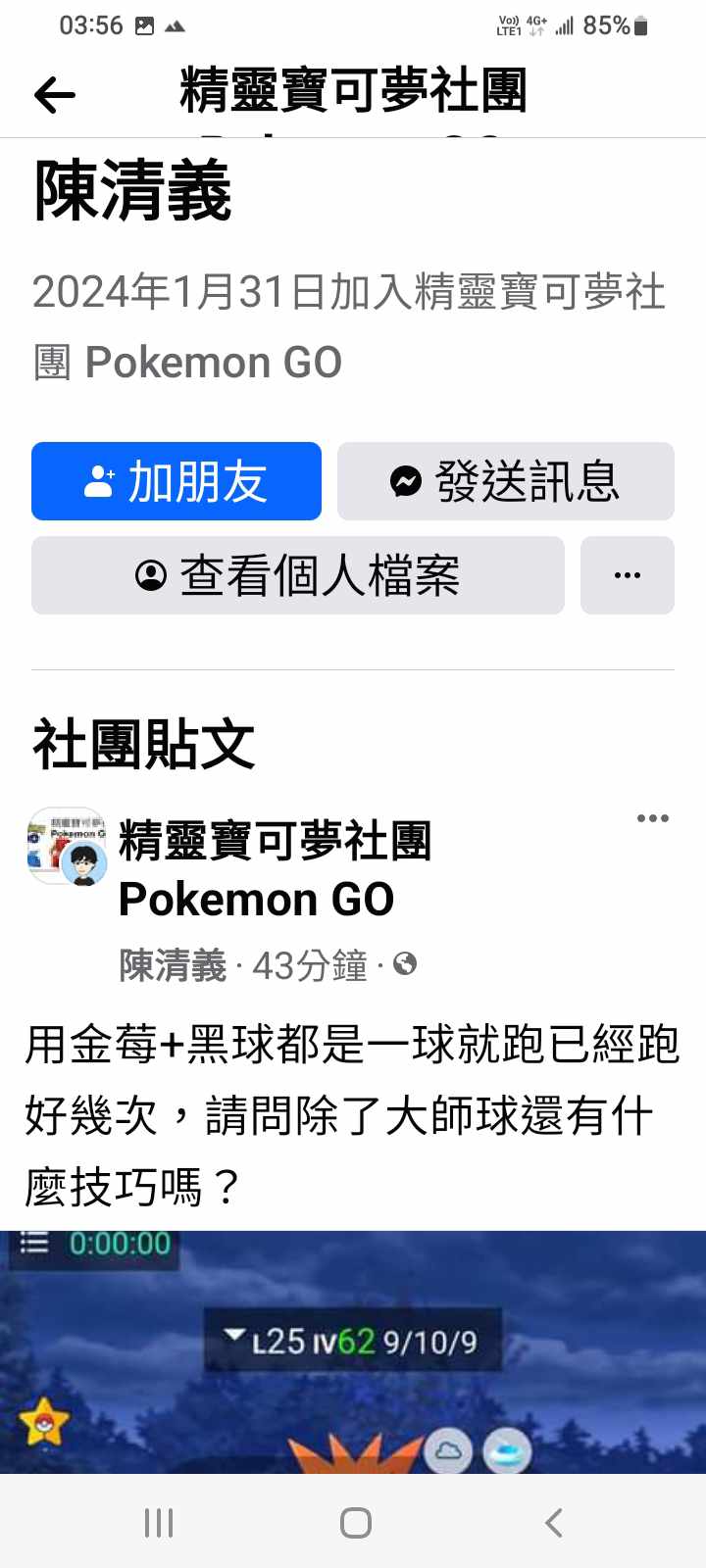
Task: Open the post's three-dot overflow menu
Action: coord(652,818)
